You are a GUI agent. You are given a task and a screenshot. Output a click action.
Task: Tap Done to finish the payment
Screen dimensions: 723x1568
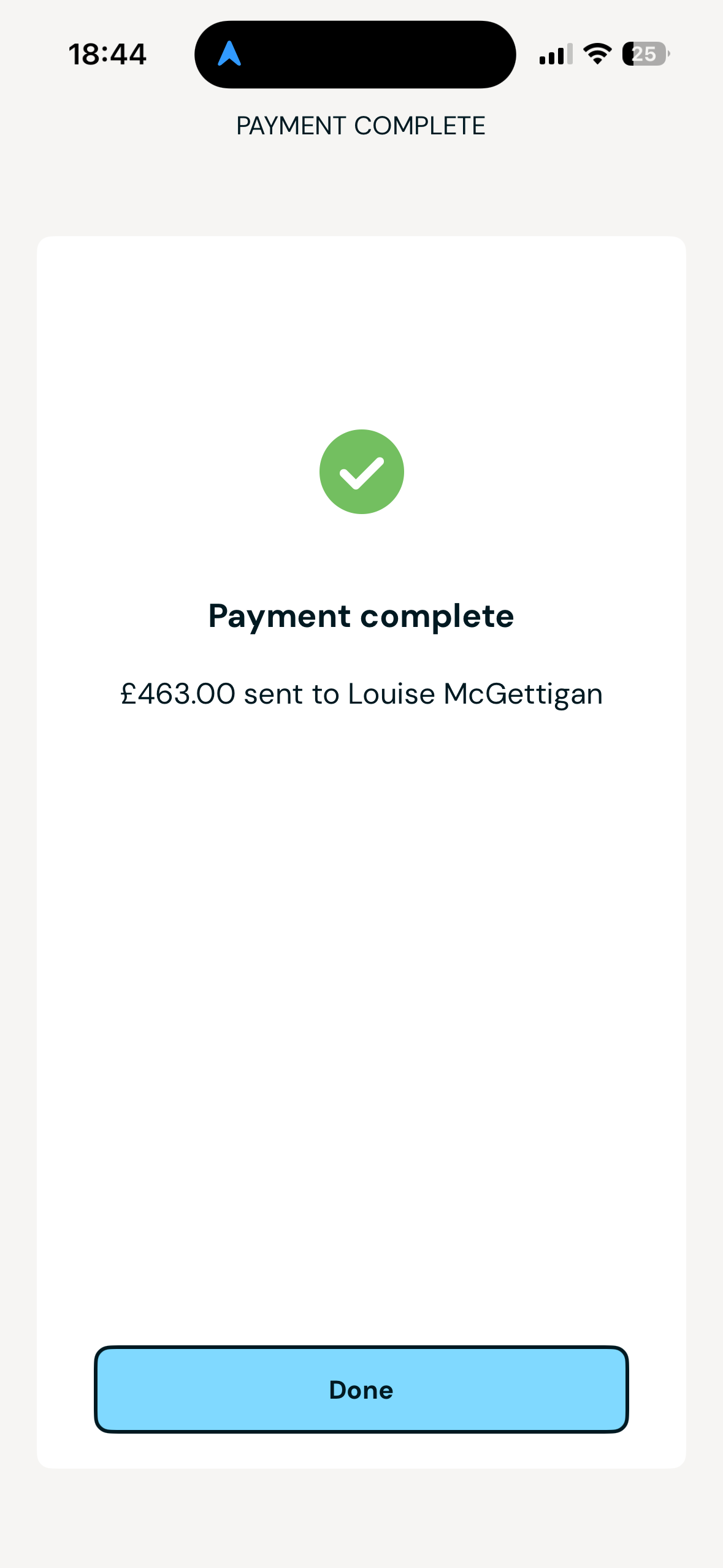click(361, 1389)
